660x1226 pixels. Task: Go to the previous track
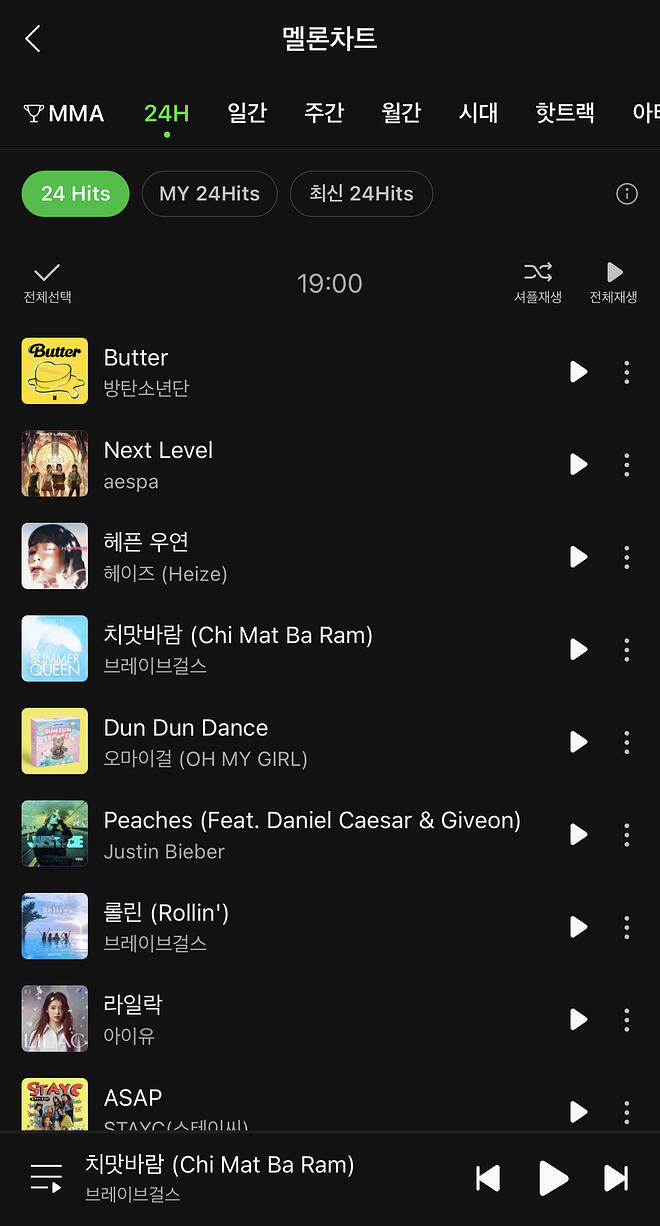pyautogui.click(x=488, y=1178)
